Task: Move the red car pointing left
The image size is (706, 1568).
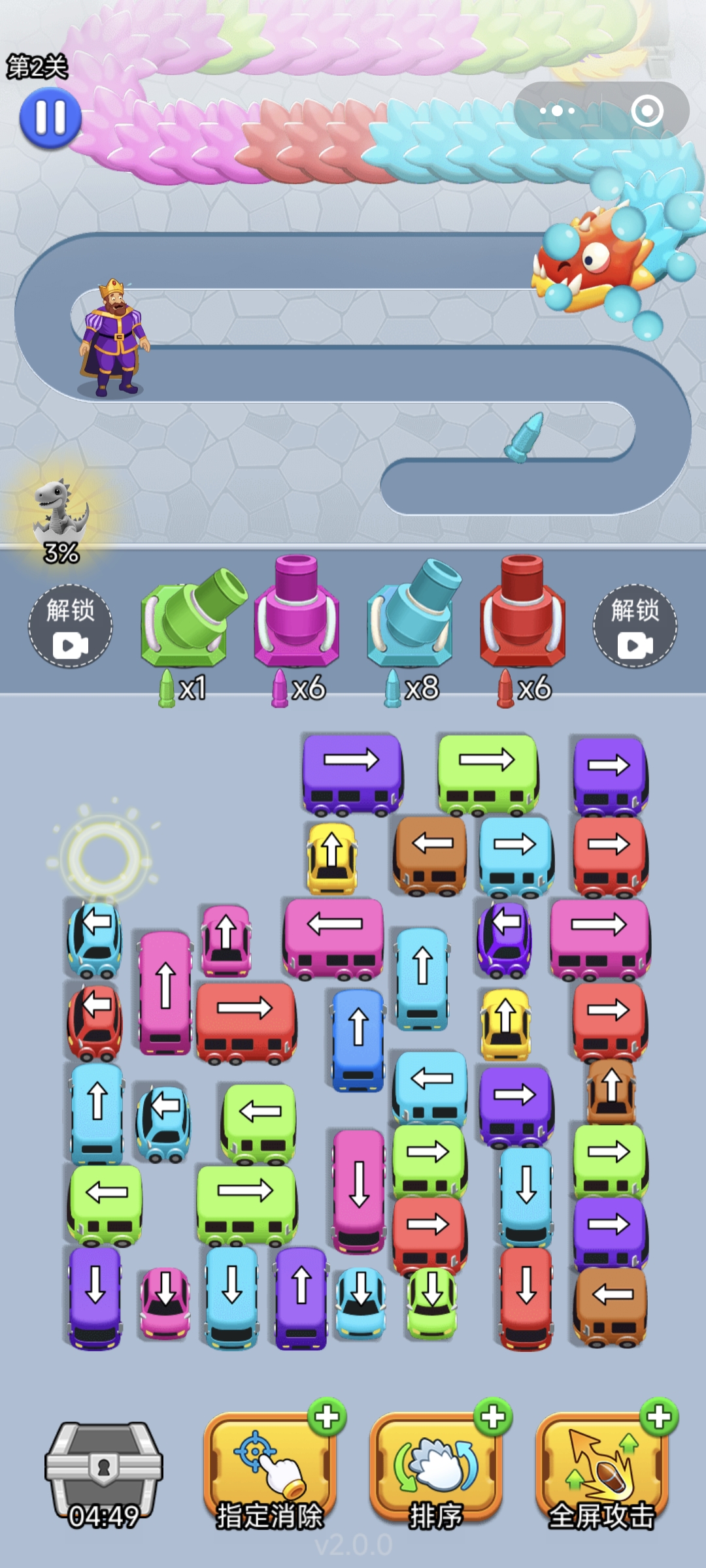Action: pos(95,1022)
